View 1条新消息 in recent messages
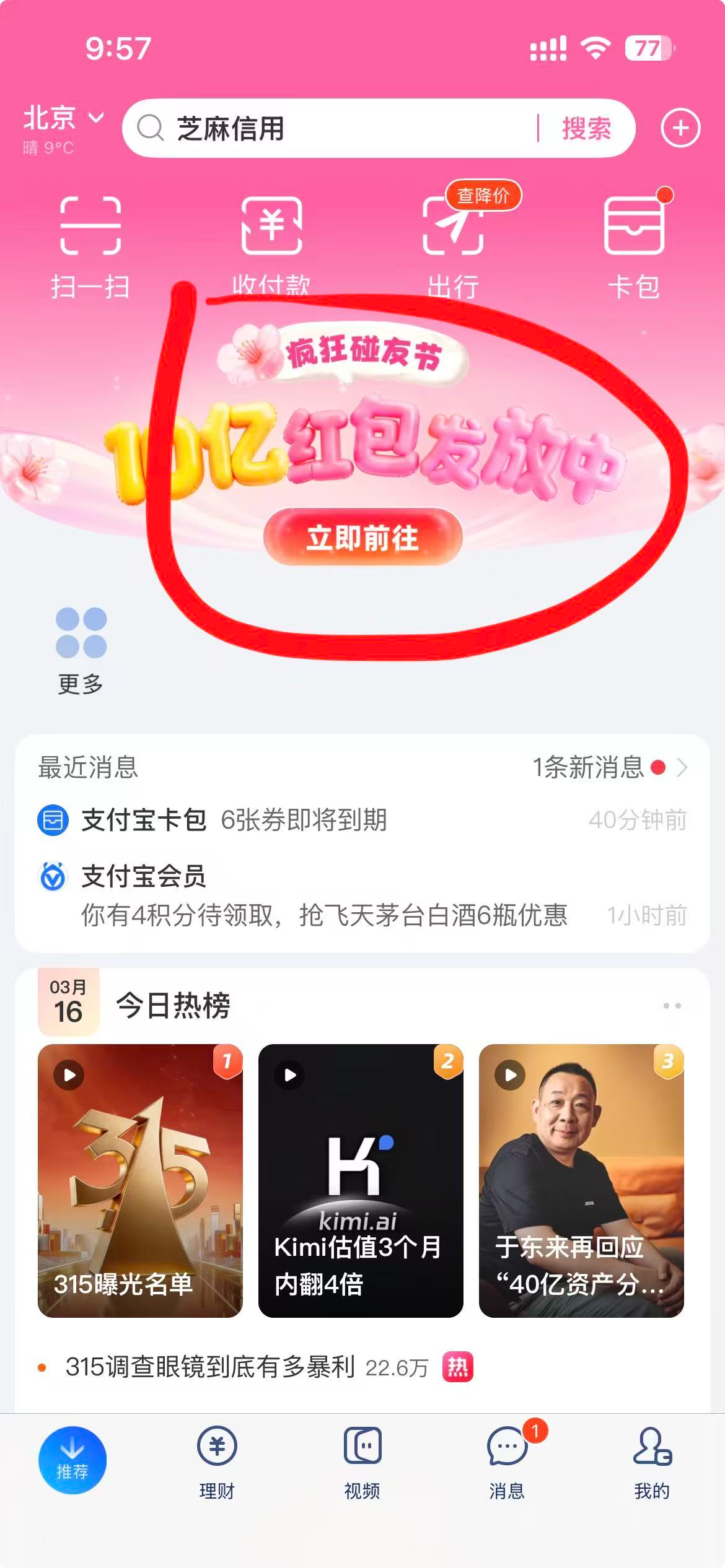 [609, 768]
